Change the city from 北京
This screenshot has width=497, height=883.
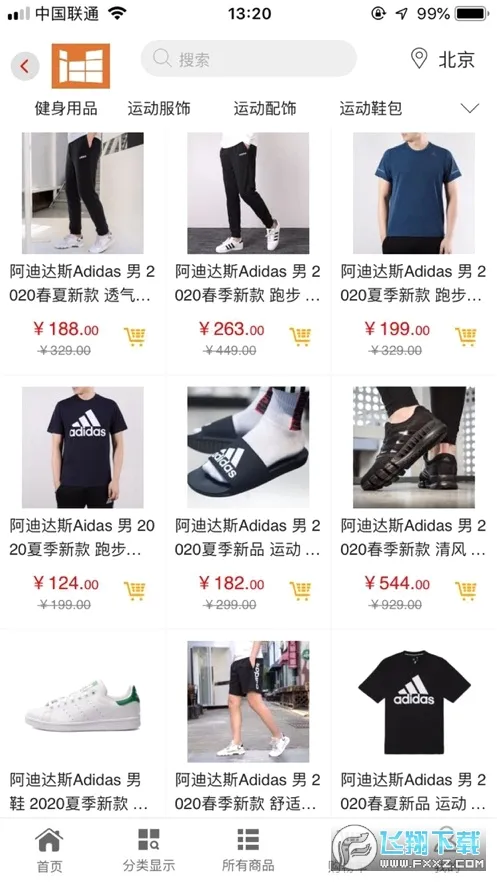click(x=442, y=59)
